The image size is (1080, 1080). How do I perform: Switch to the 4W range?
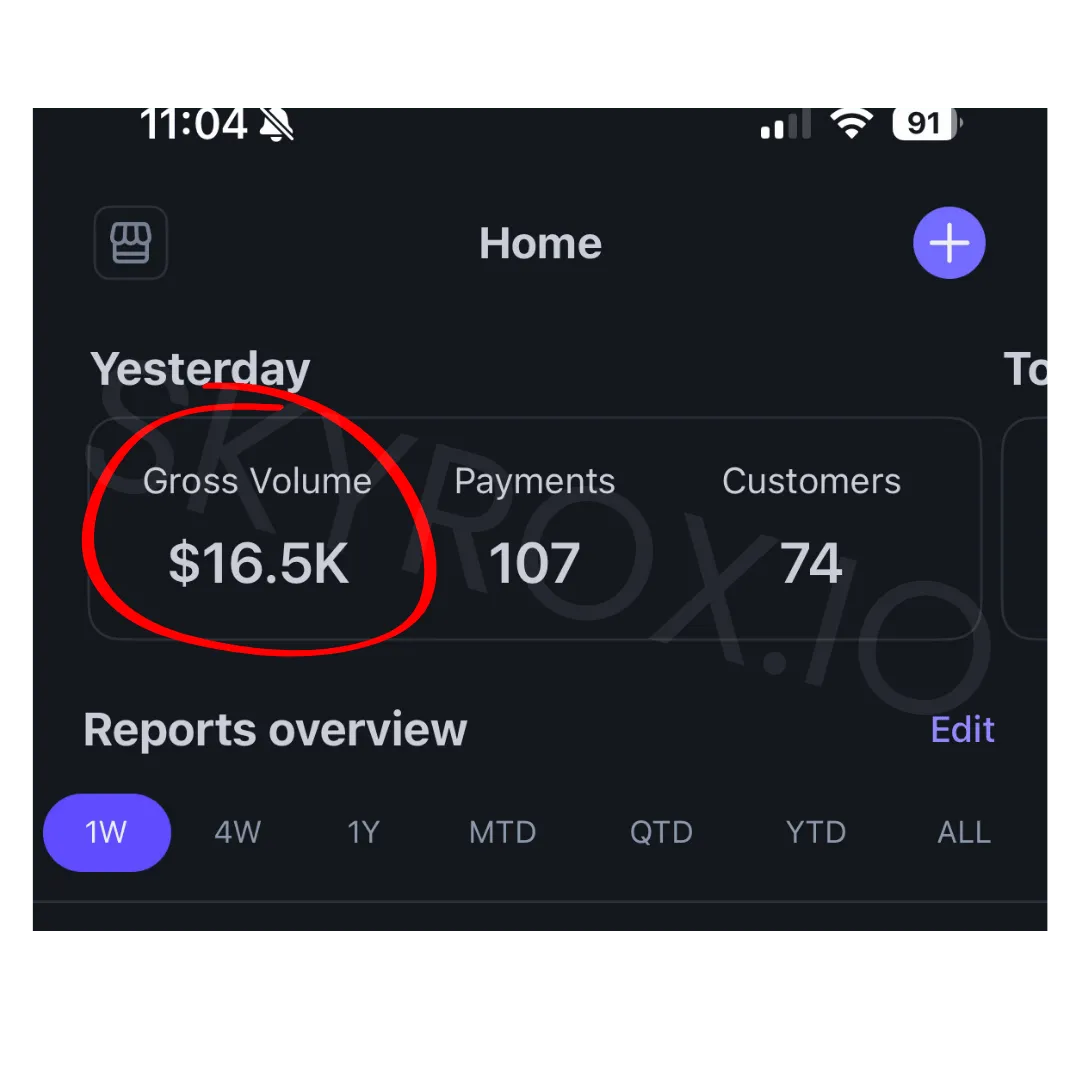[x=238, y=832]
